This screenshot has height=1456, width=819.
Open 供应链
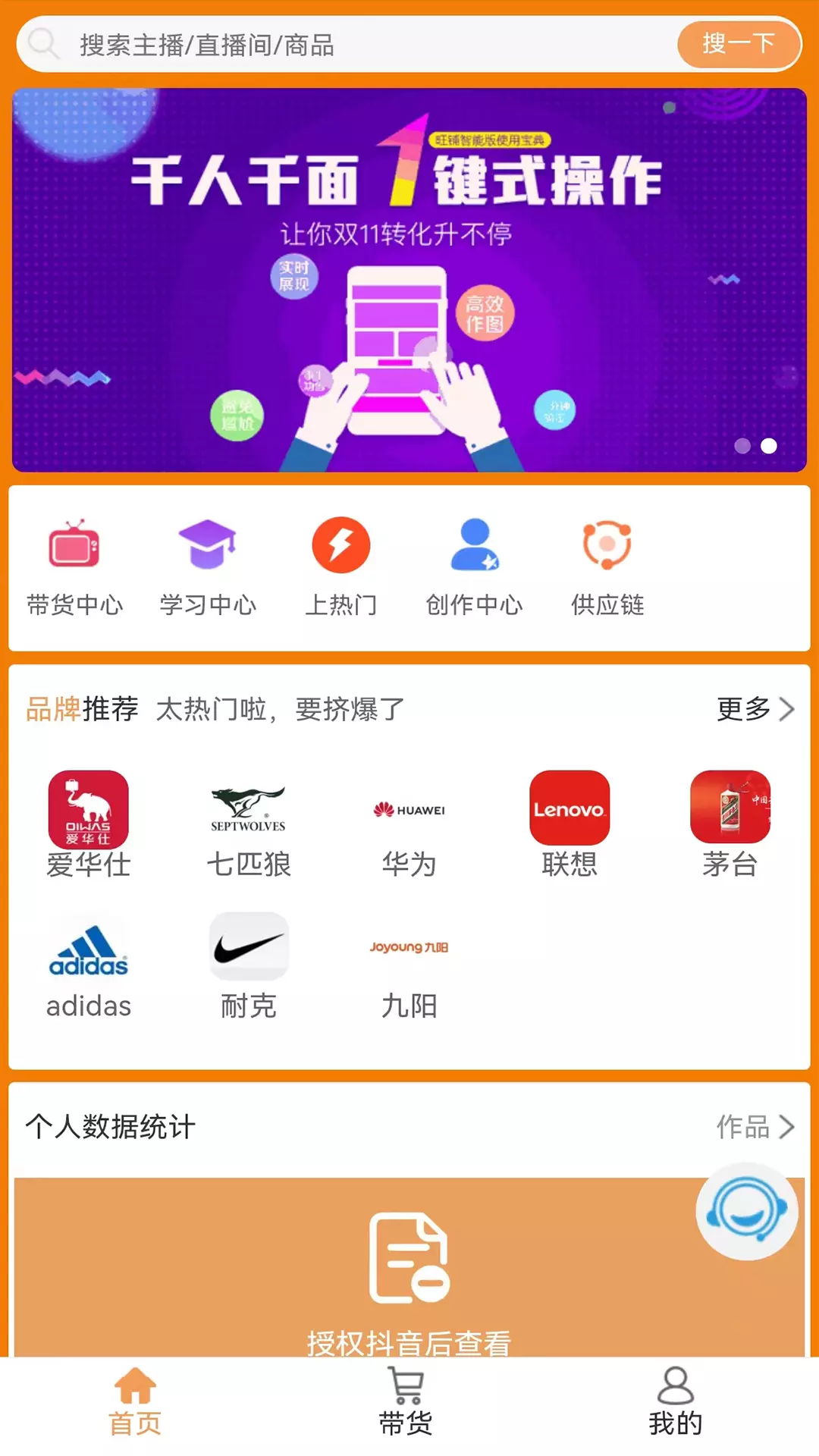(x=607, y=566)
